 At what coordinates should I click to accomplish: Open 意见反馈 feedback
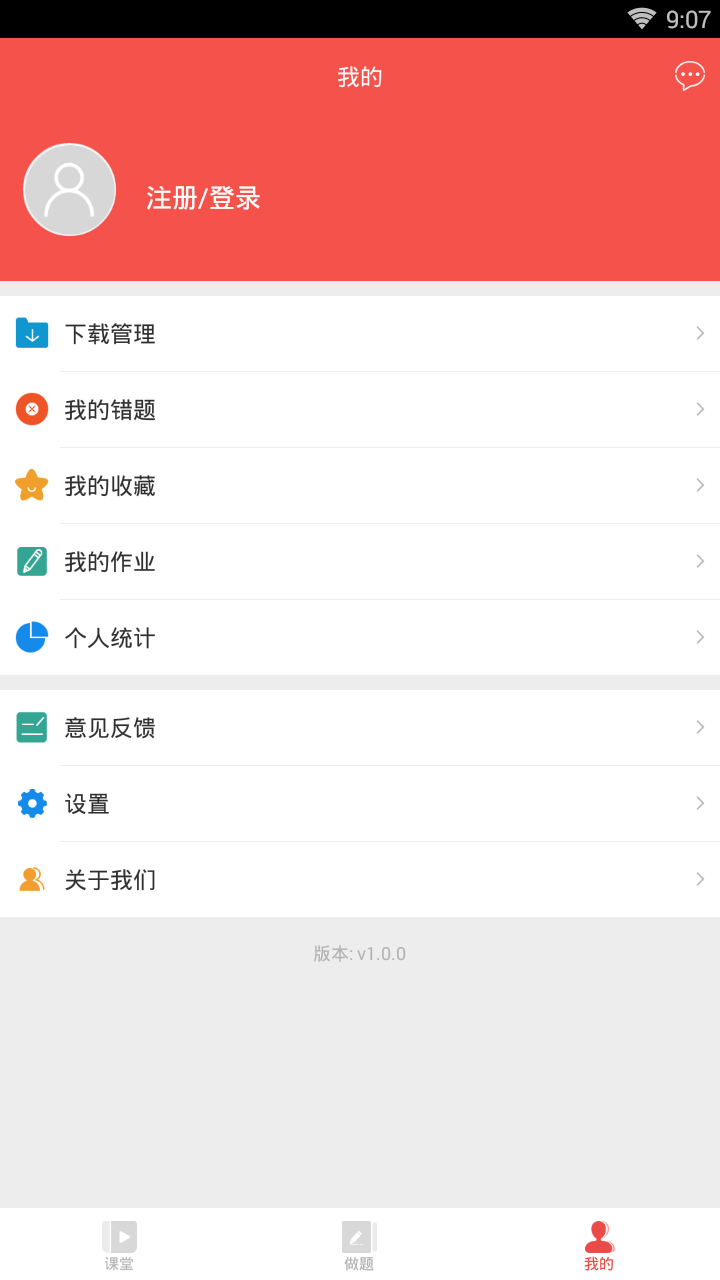click(x=360, y=728)
